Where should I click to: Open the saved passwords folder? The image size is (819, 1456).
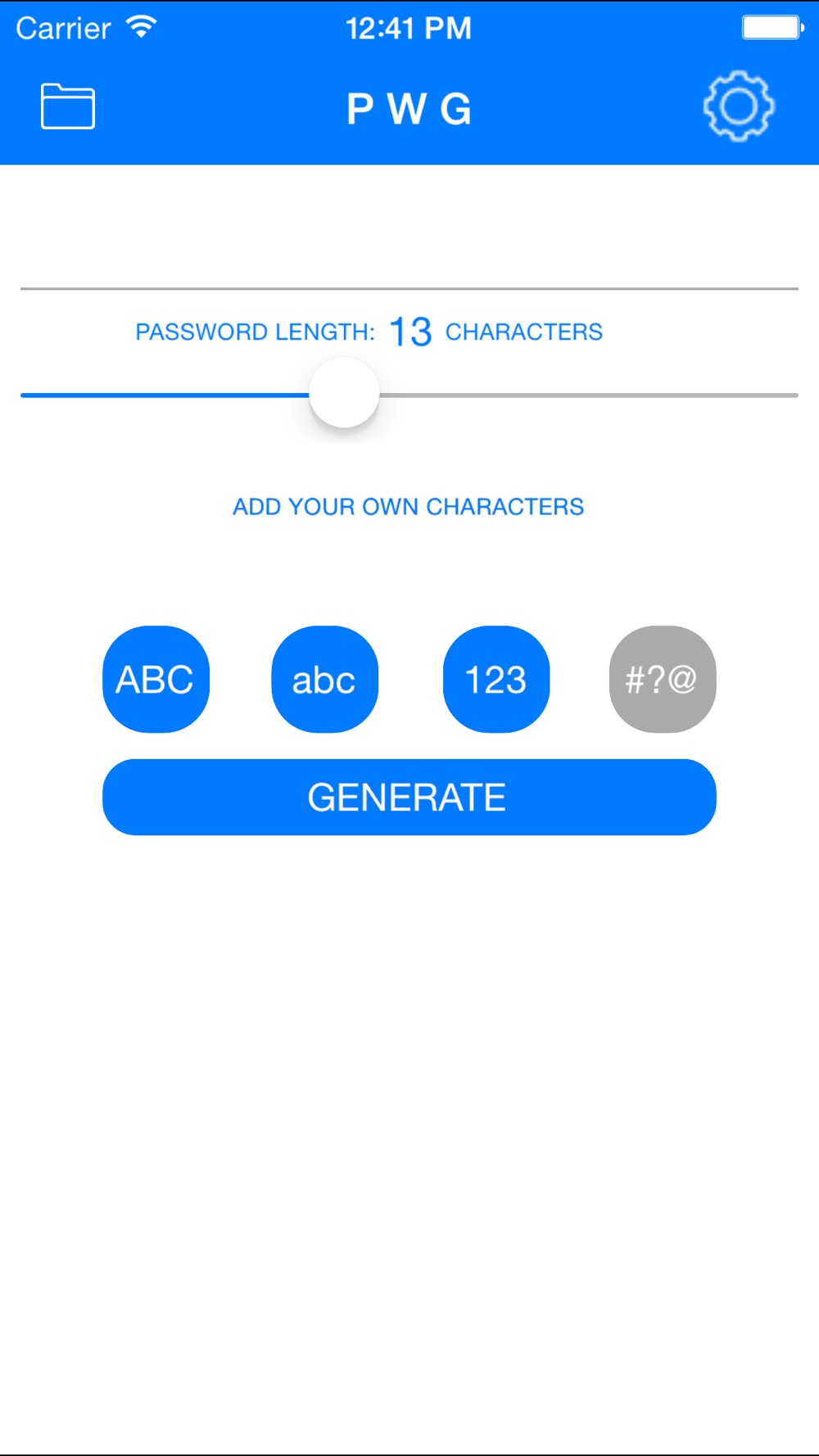[x=68, y=106]
